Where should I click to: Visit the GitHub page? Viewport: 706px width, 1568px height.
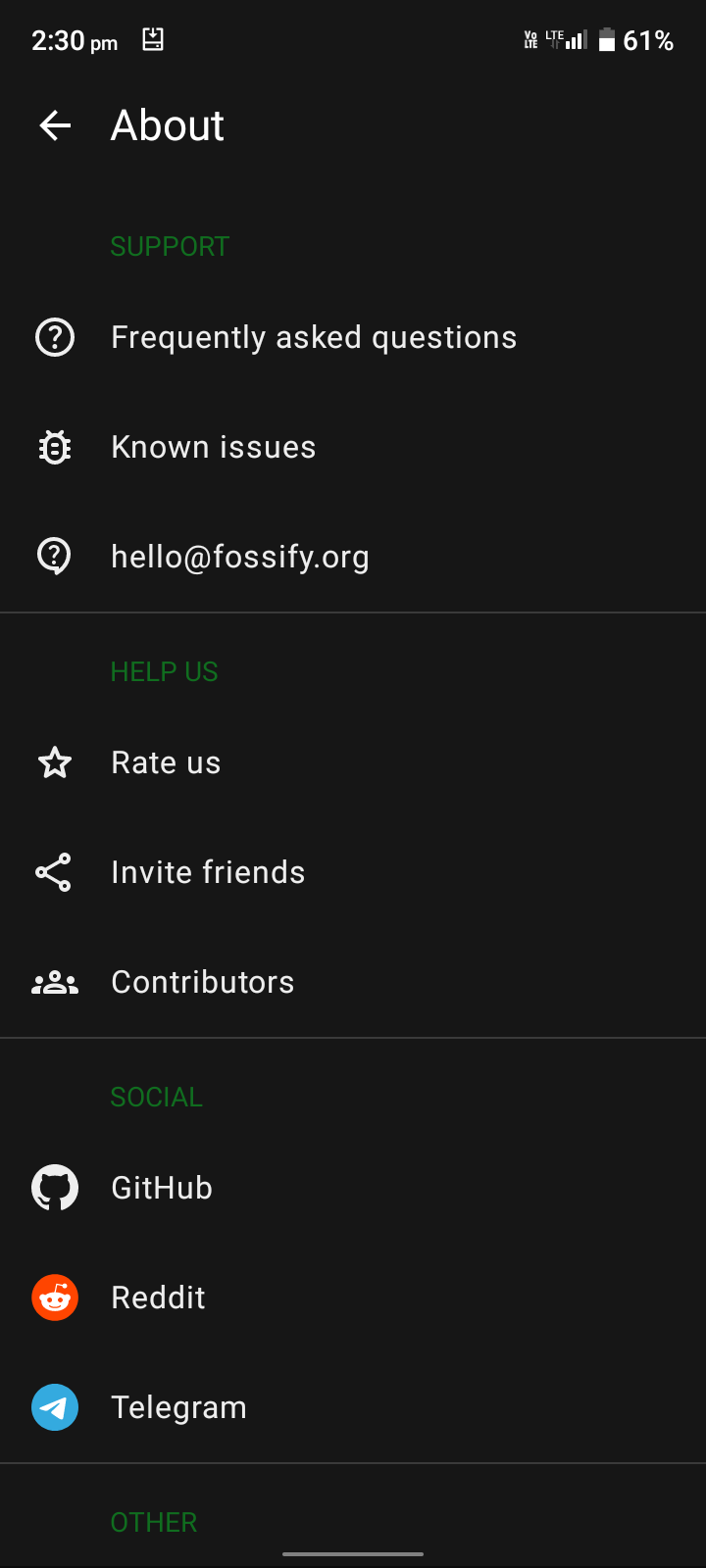tap(353, 1188)
